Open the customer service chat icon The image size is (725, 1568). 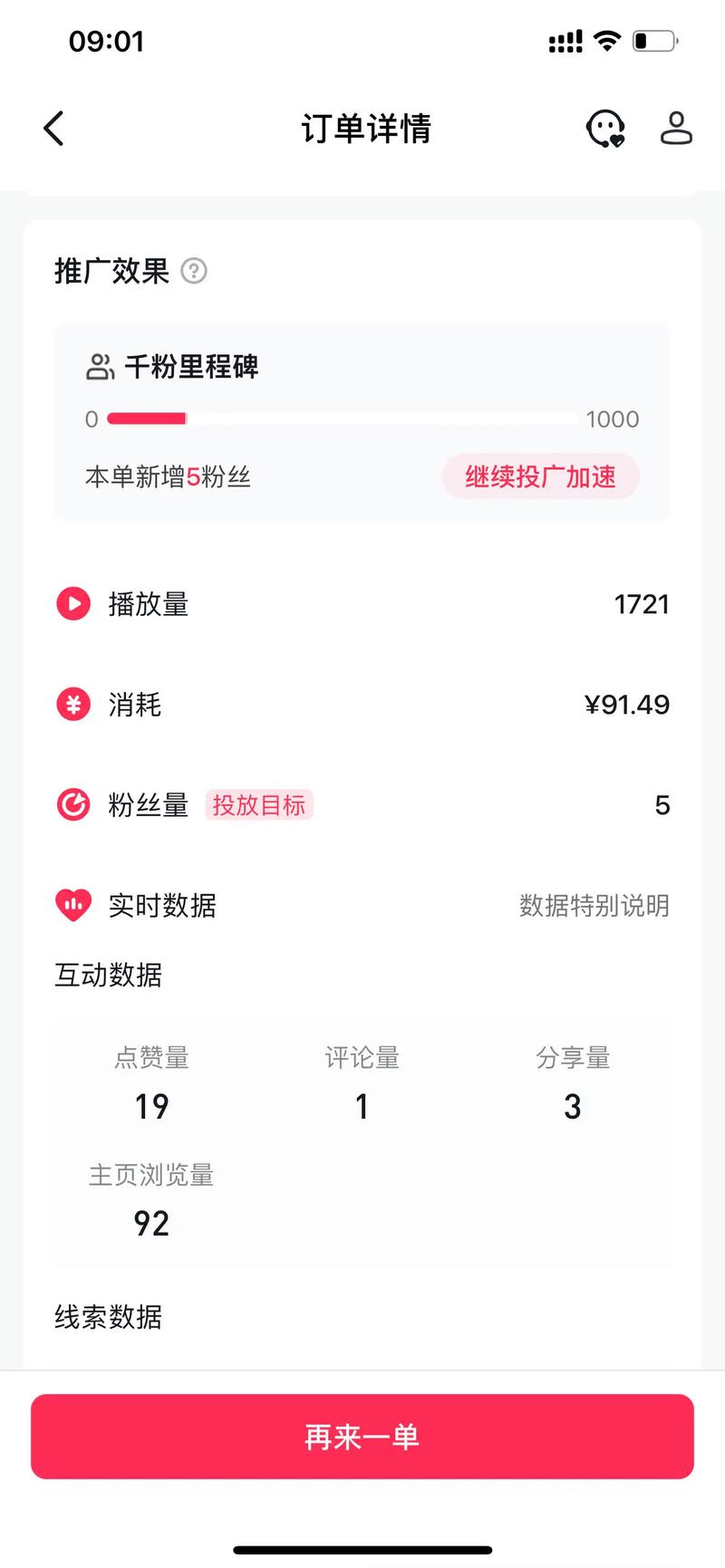click(x=605, y=128)
